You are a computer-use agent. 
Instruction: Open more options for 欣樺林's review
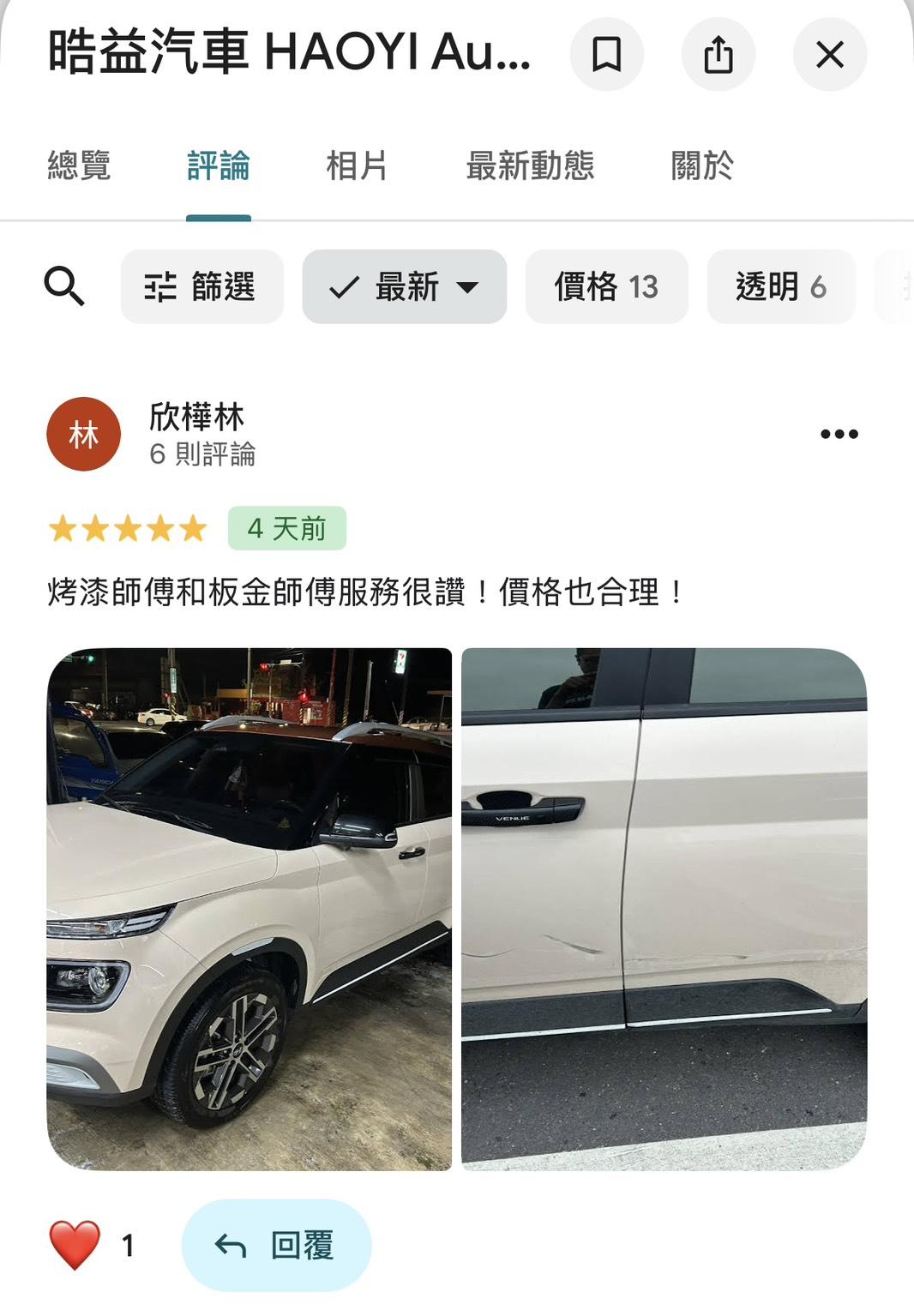pos(839,434)
